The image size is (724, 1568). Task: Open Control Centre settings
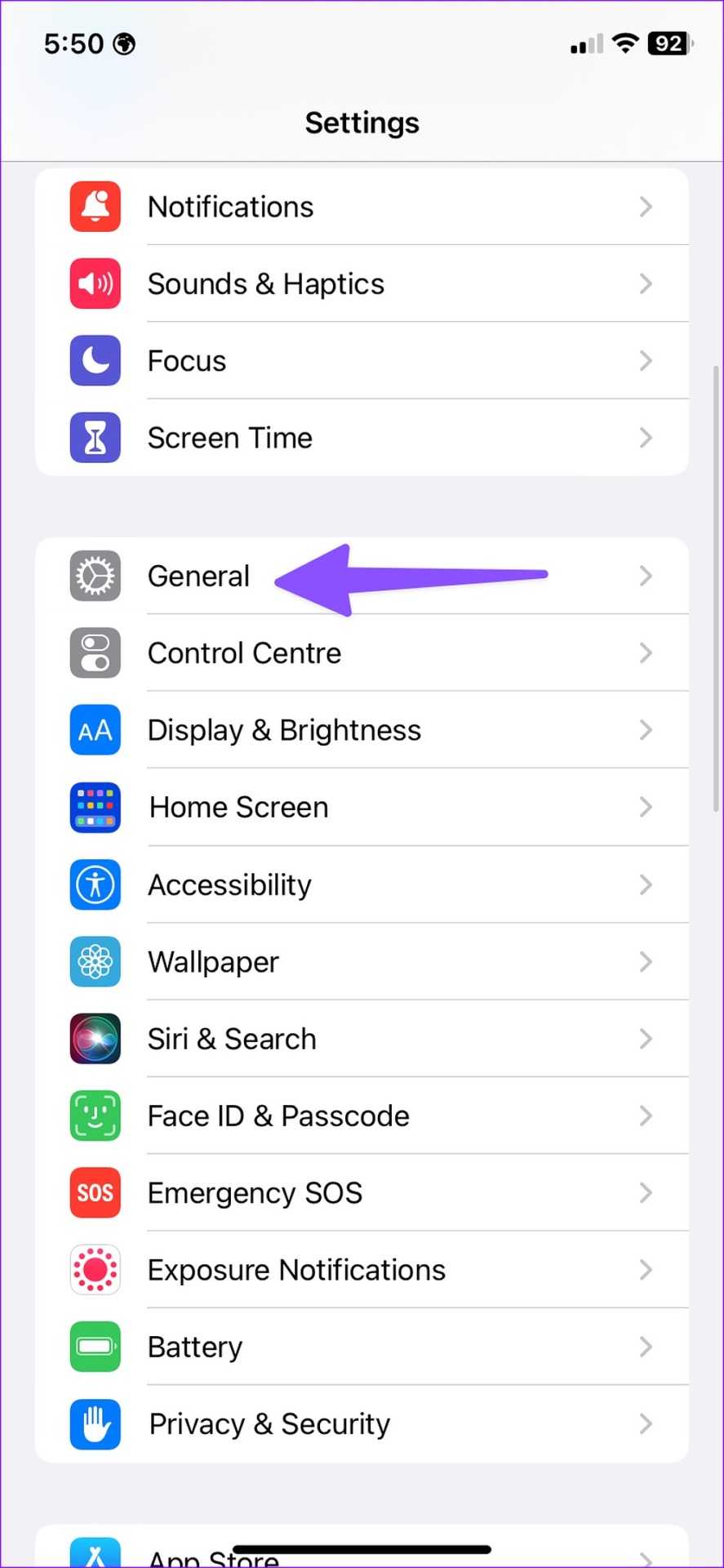[x=362, y=653]
